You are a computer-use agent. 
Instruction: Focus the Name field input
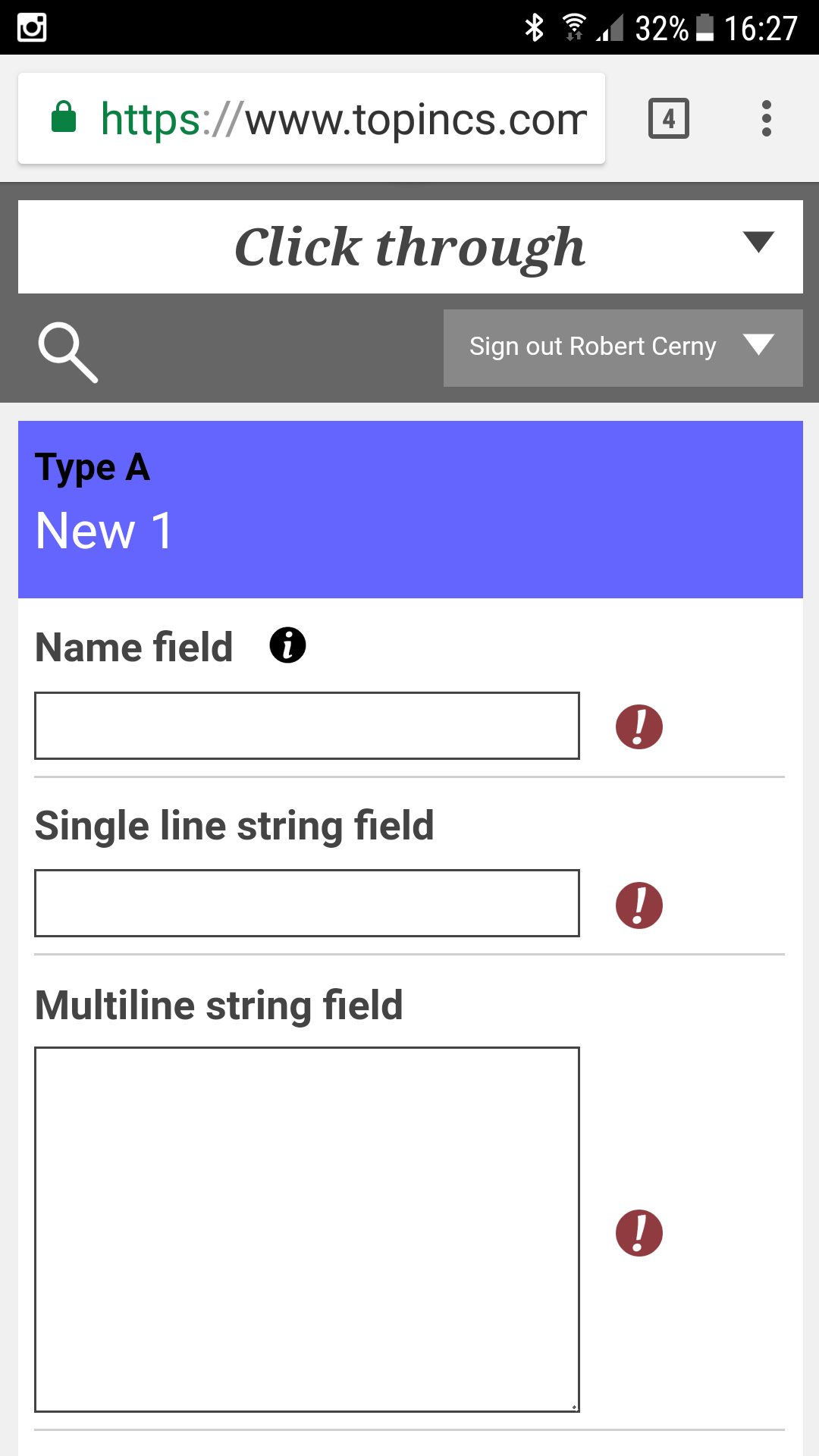pos(307,726)
